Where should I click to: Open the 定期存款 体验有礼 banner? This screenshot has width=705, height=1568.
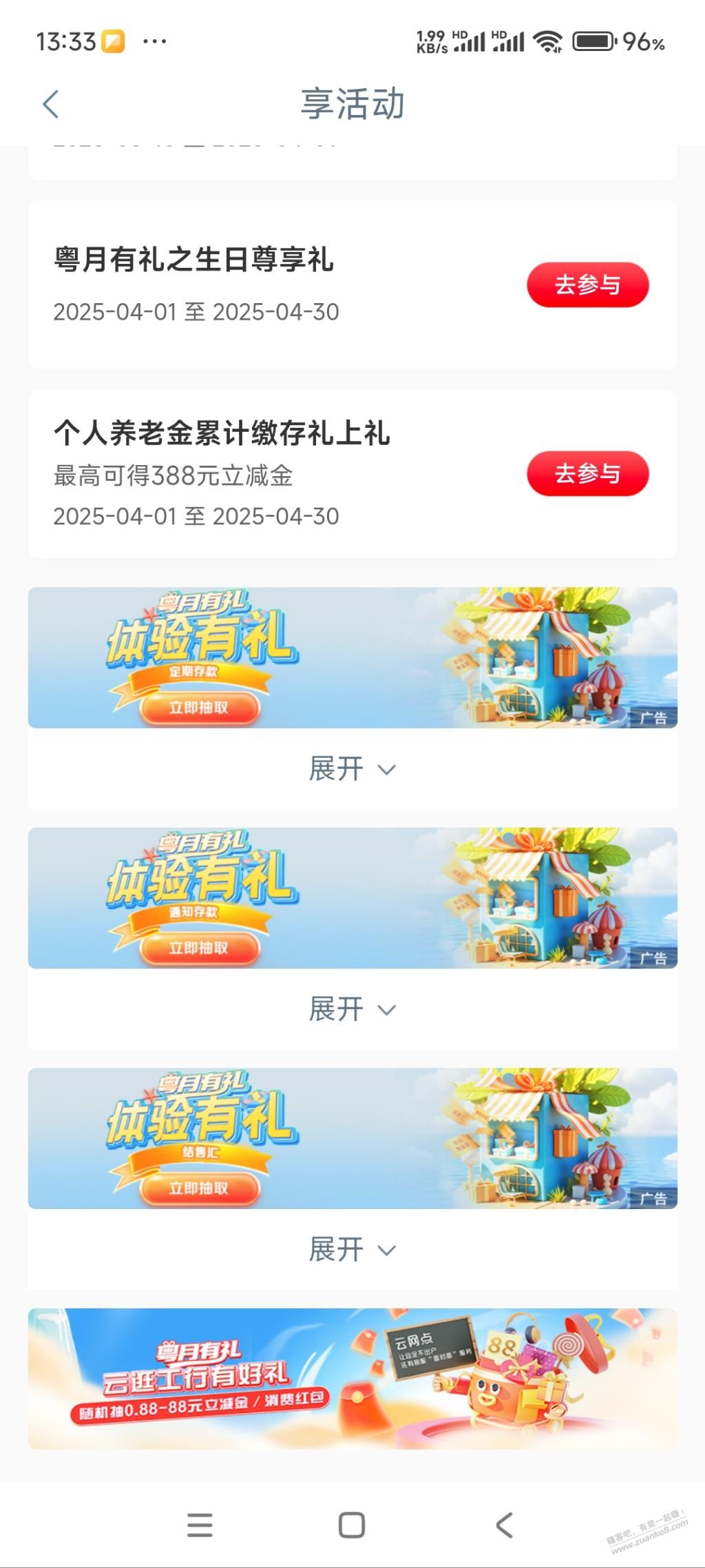pos(352,657)
